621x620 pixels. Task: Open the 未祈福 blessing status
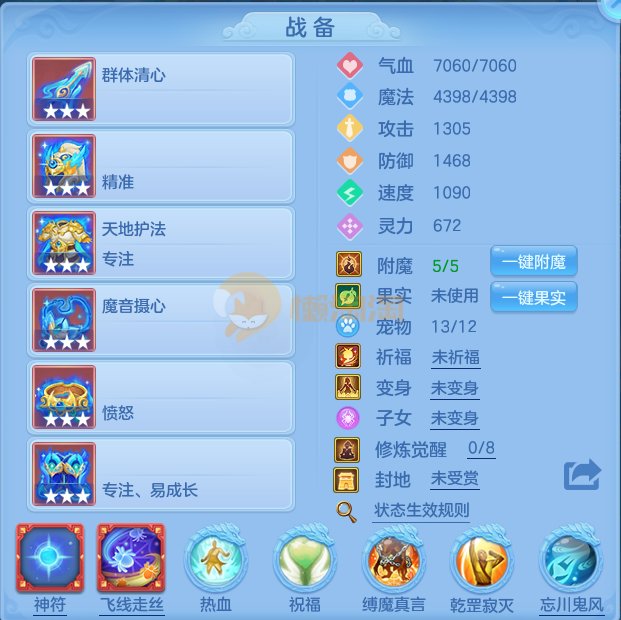point(455,357)
